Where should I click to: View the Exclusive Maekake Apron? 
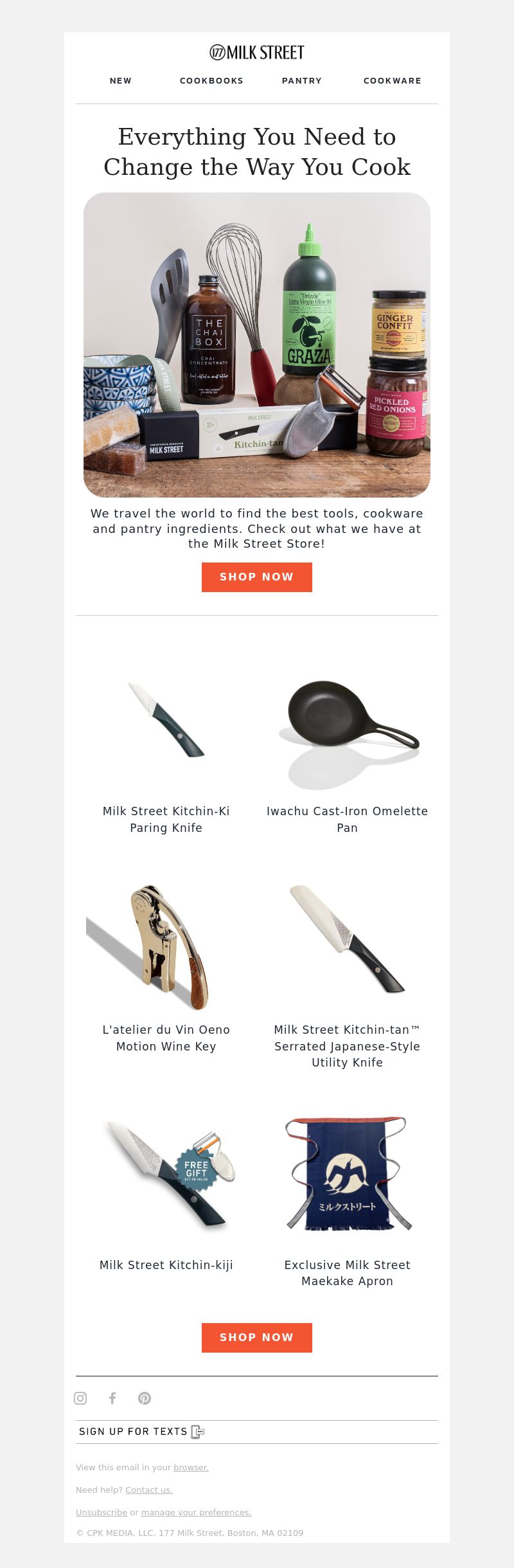pyautogui.click(x=347, y=1272)
